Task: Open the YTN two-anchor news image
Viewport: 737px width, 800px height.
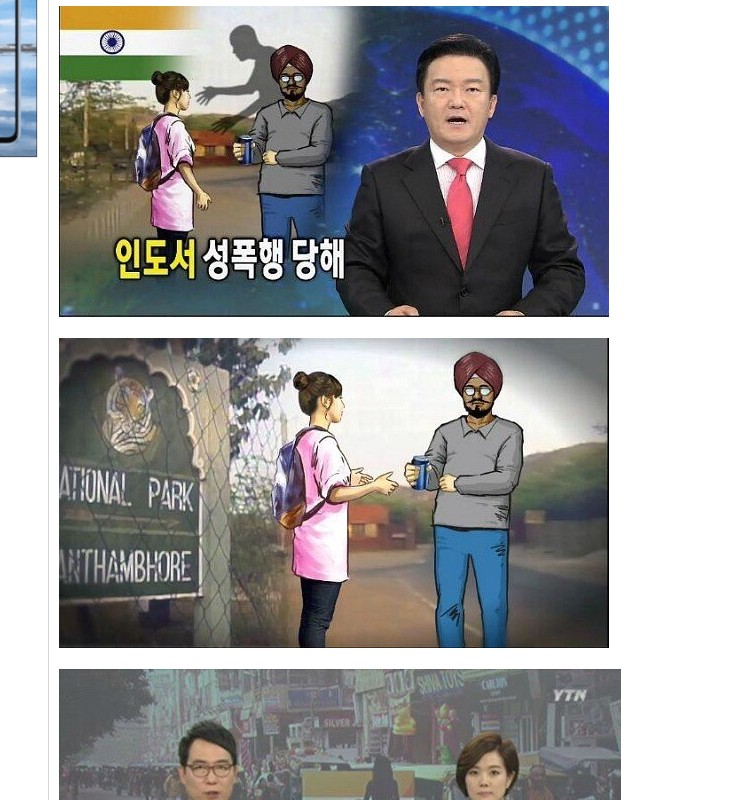Action: pyautogui.click(x=339, y=734)
